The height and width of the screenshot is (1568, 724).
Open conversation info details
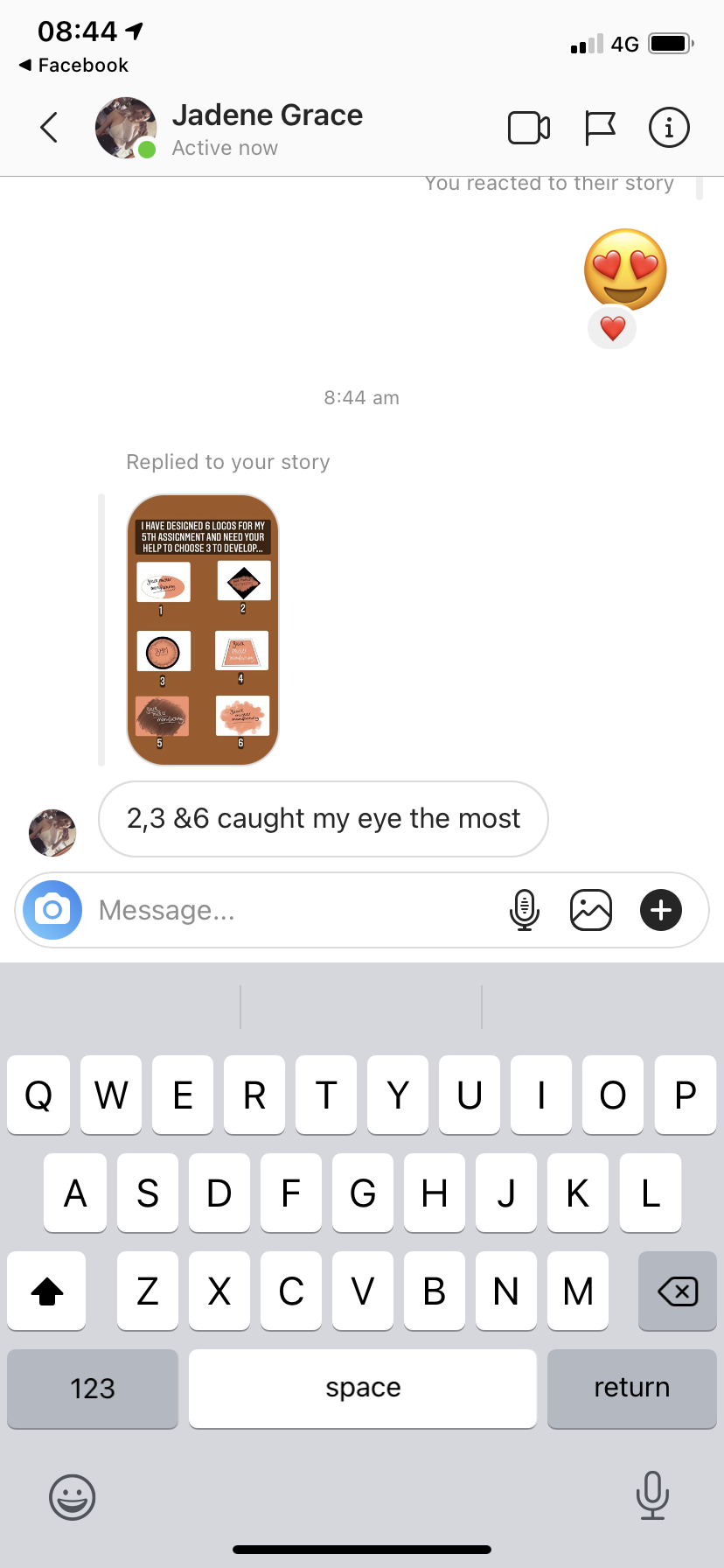(669, 128)
